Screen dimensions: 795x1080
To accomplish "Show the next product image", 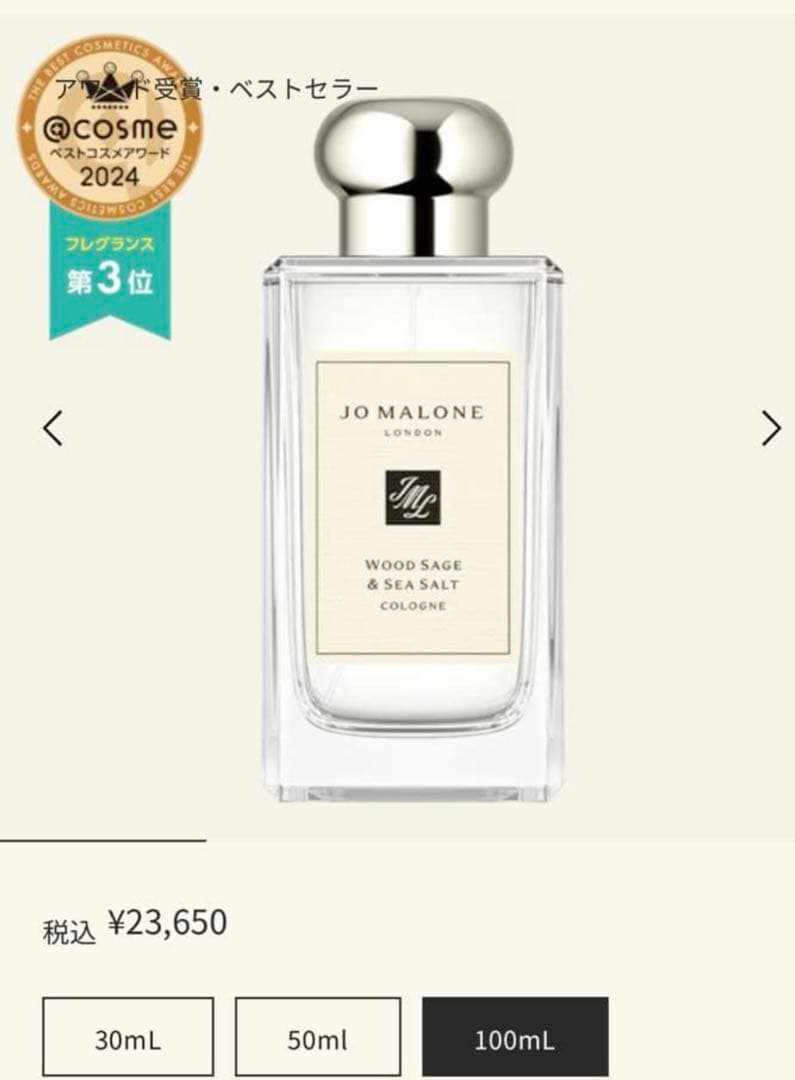I will click(x=770, y=428).
